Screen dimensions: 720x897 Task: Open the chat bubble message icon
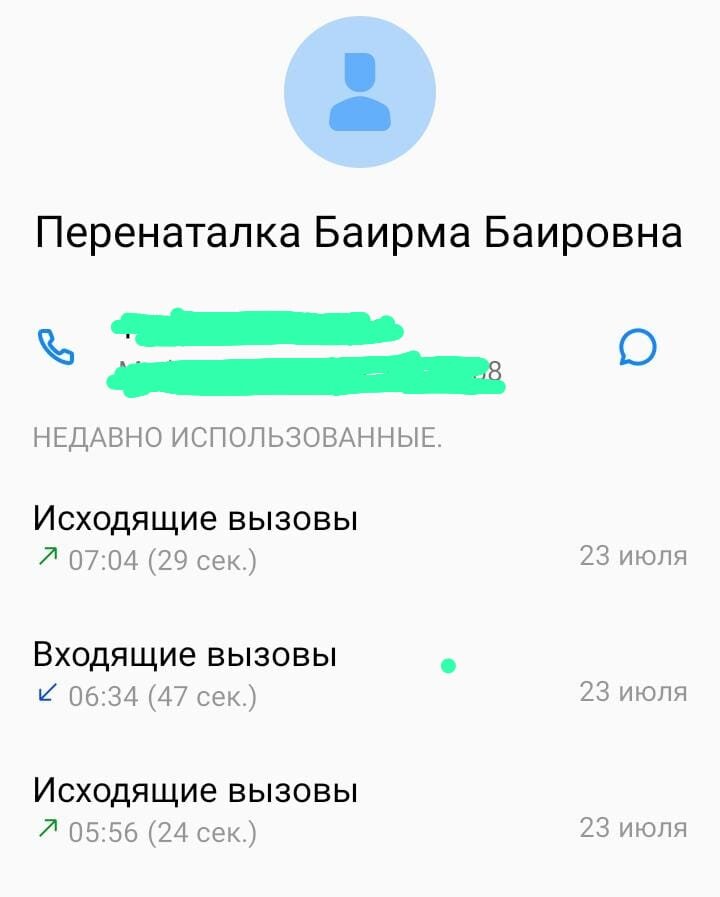pyautogui.click(x=637, y=348)
